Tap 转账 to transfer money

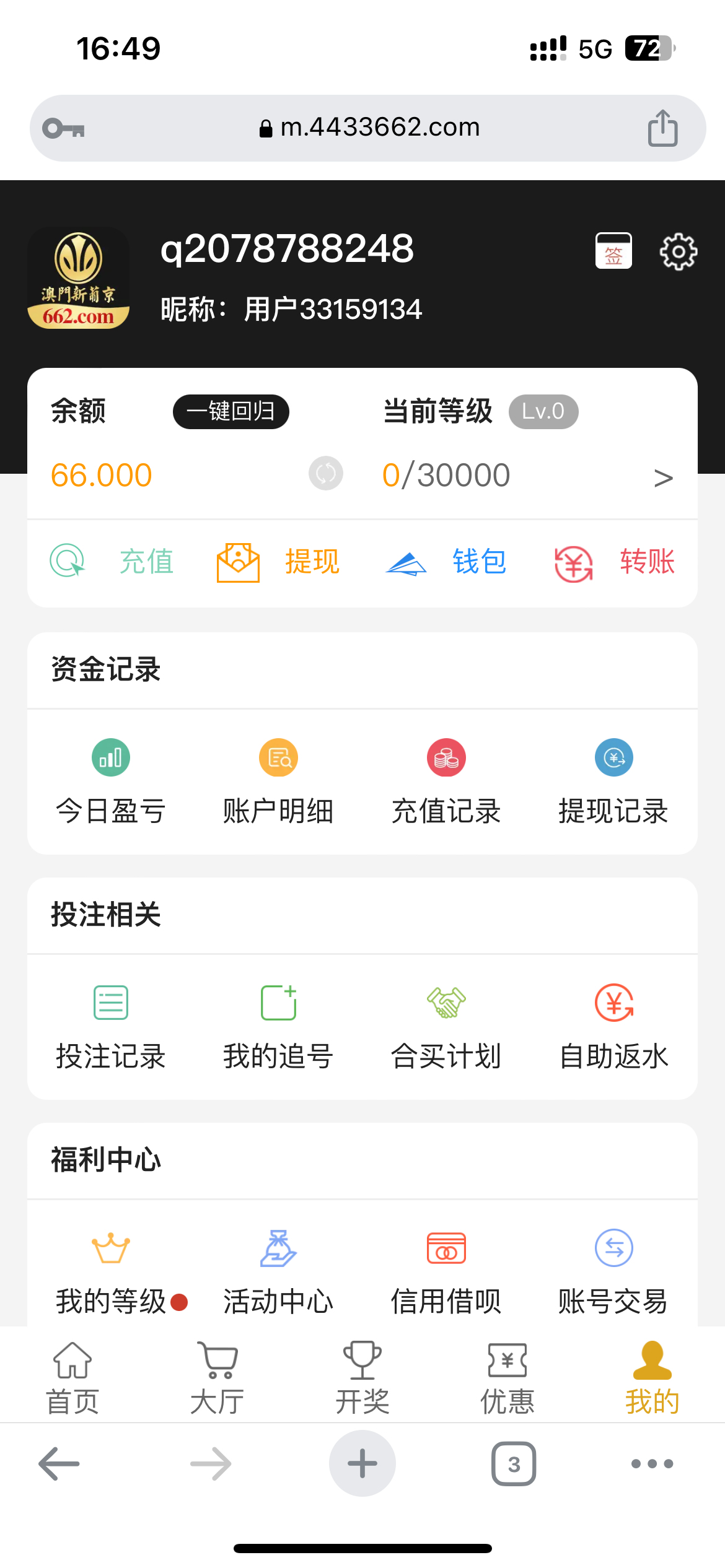click(615, 562)
